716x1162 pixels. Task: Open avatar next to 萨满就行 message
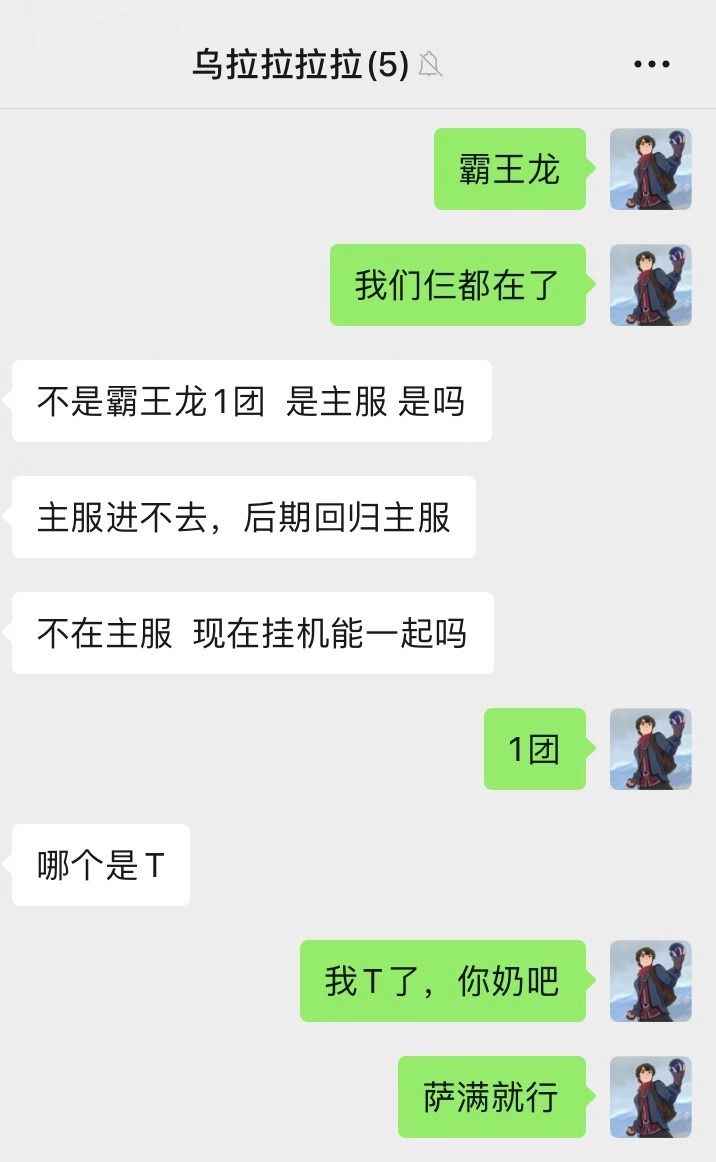pos(651,1097)
